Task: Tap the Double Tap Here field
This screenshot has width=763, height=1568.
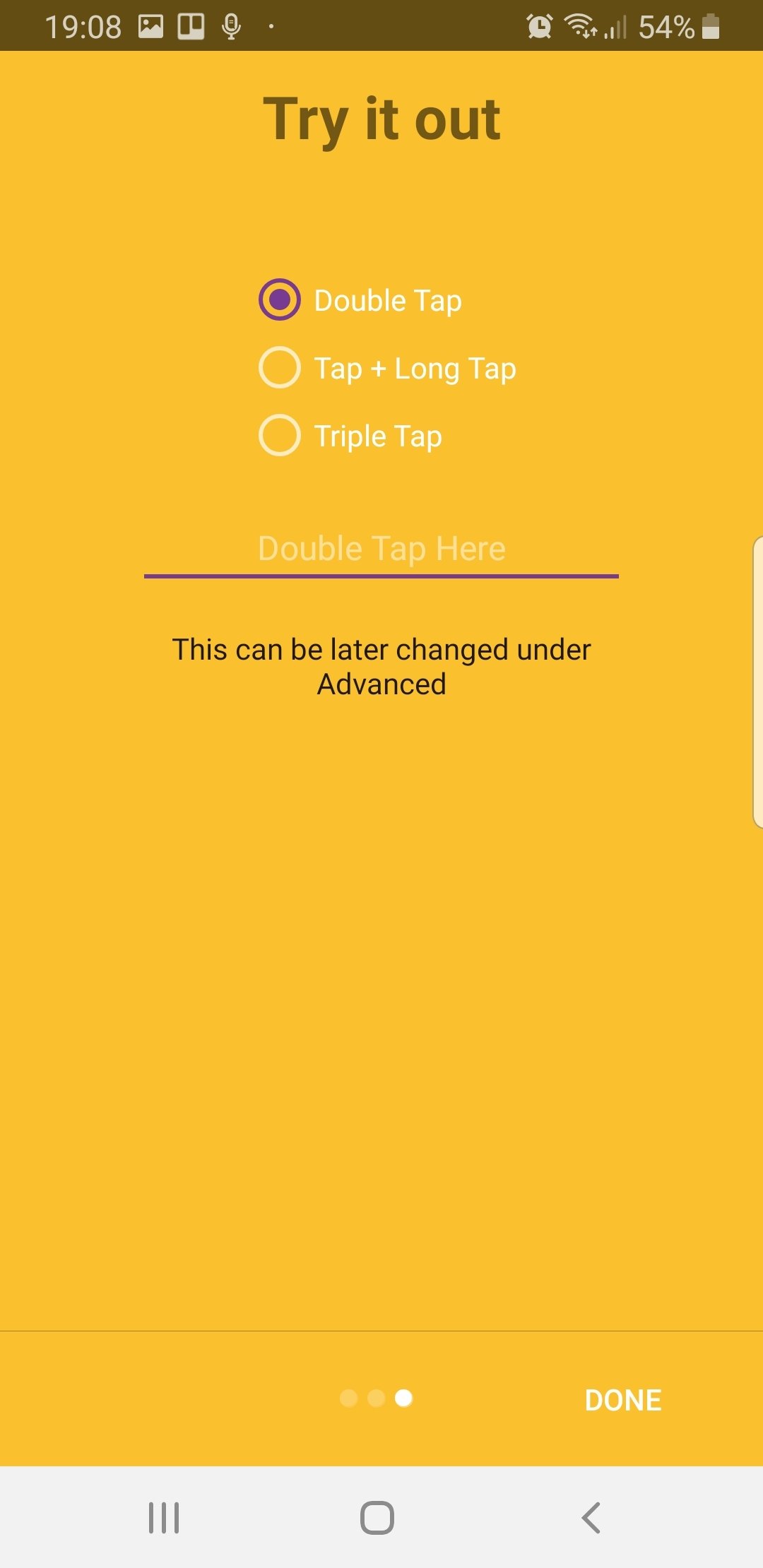Action: pos(381,550)
